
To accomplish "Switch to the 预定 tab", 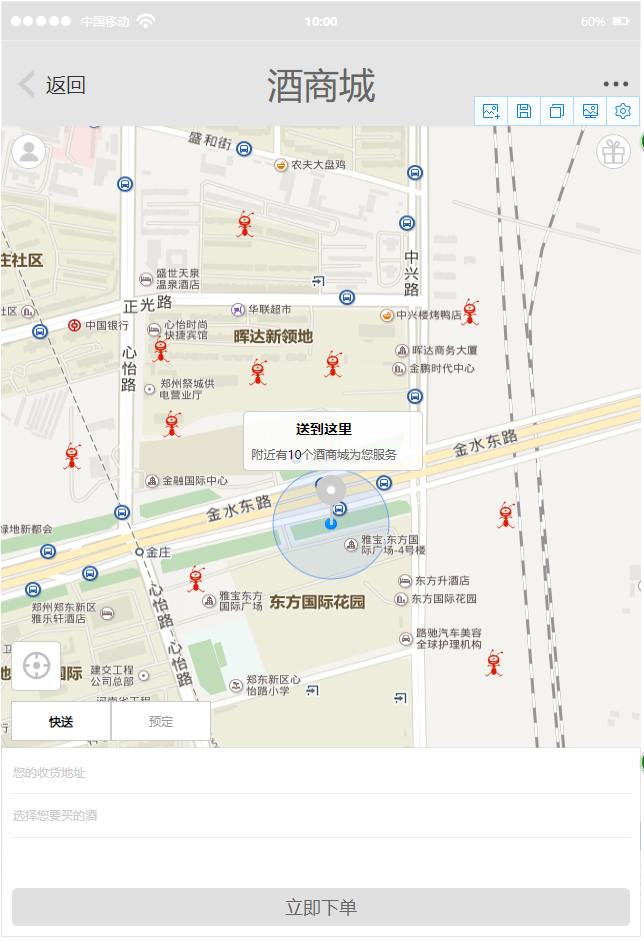I will [161, 721].
